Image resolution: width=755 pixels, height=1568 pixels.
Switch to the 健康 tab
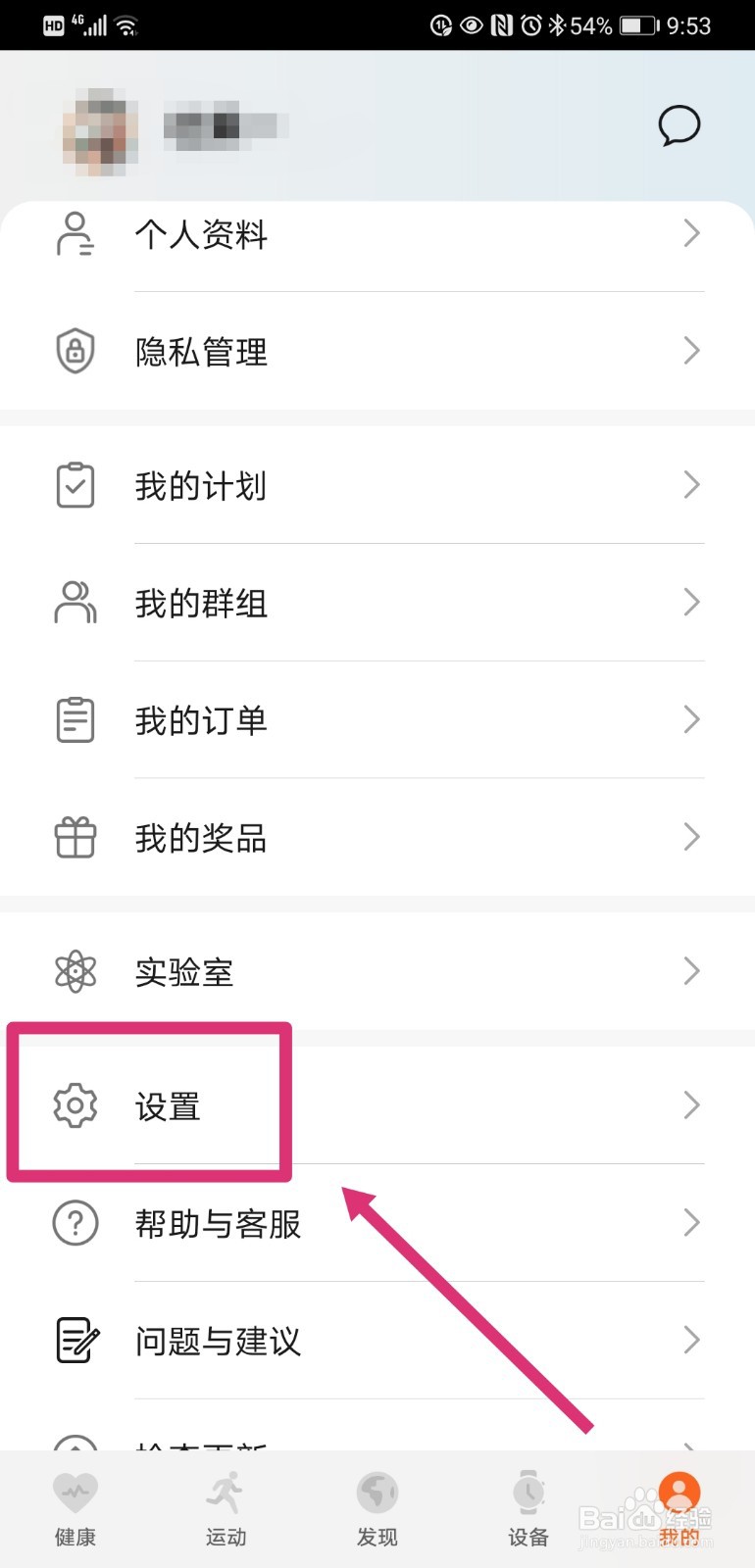75,1509
